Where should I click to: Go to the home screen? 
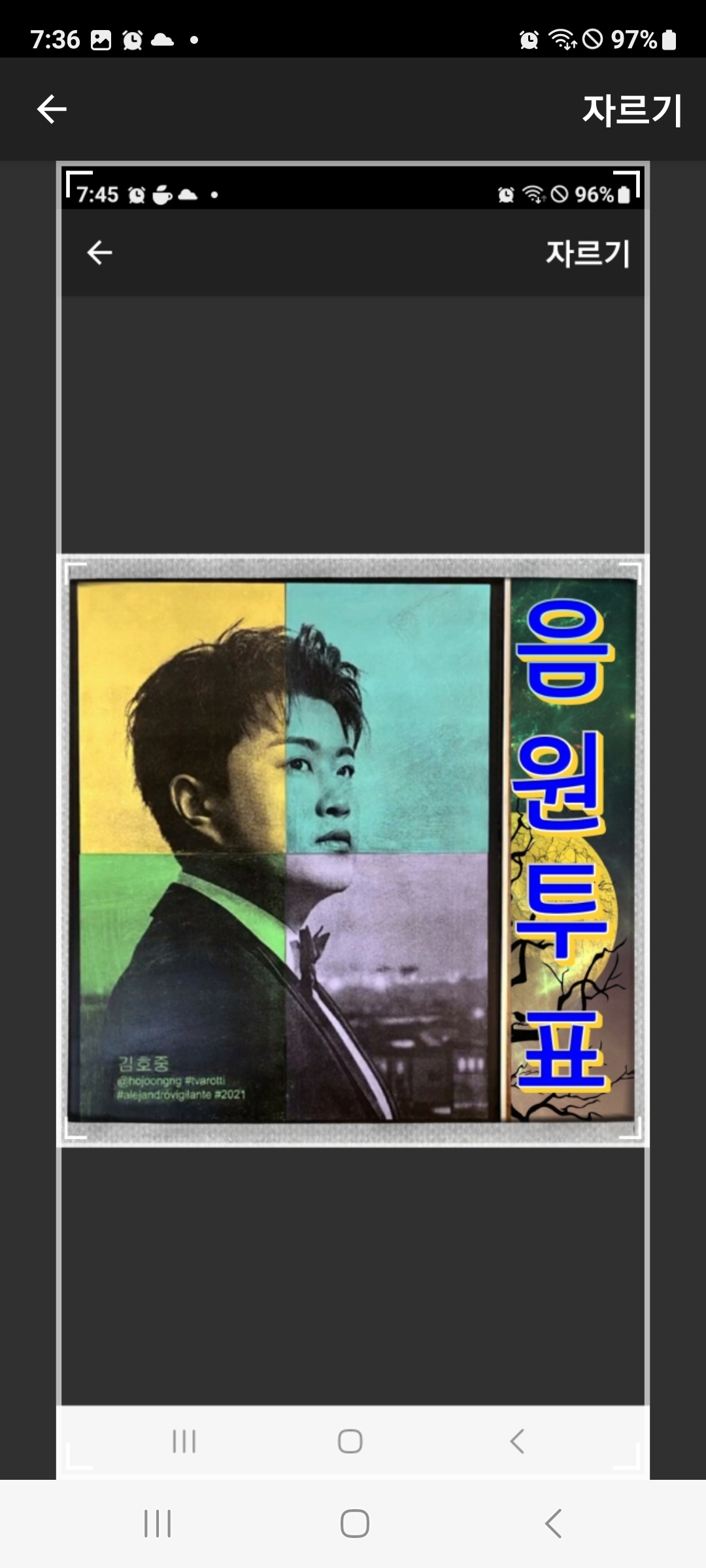click(x=354, y=1524)
